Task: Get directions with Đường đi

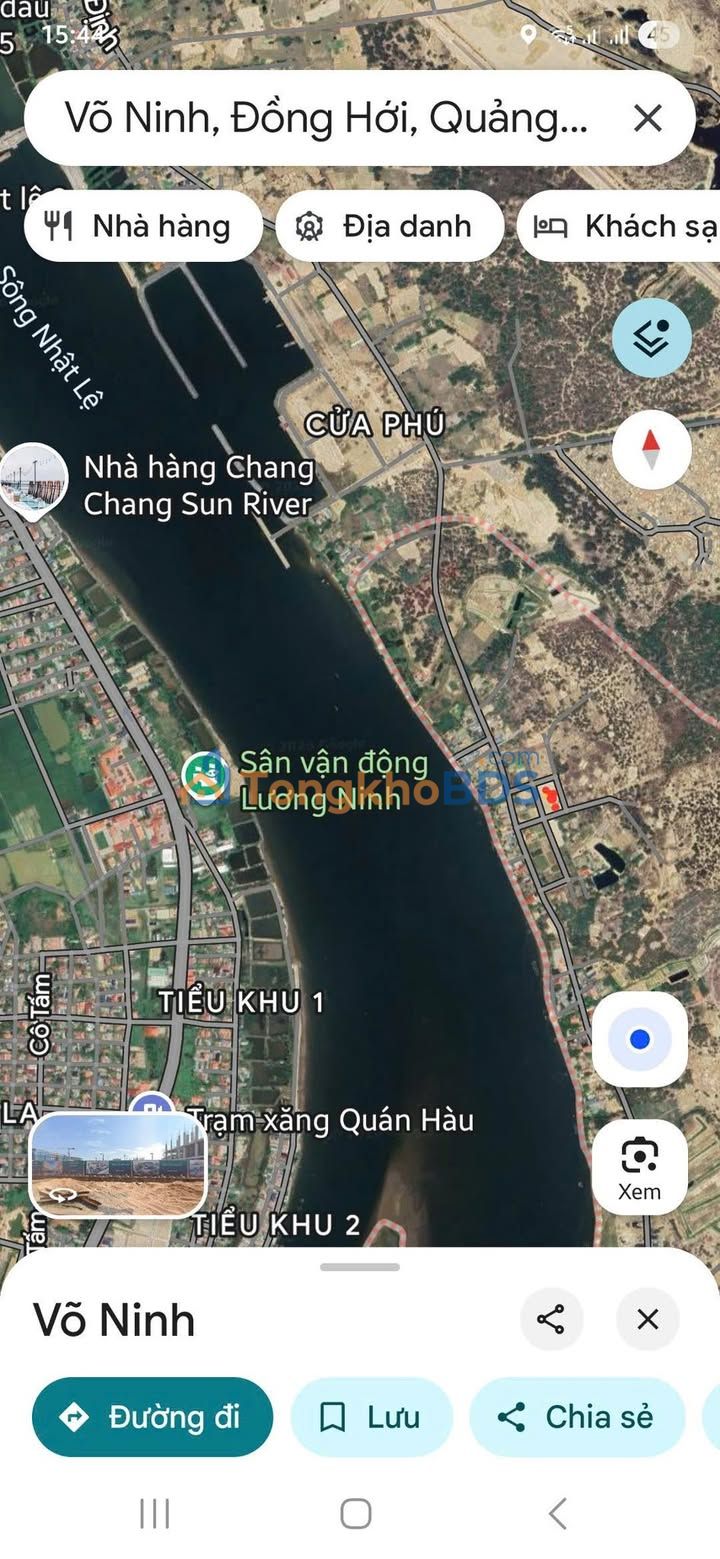Action: pyautogui.click(x=152, y=1417)
